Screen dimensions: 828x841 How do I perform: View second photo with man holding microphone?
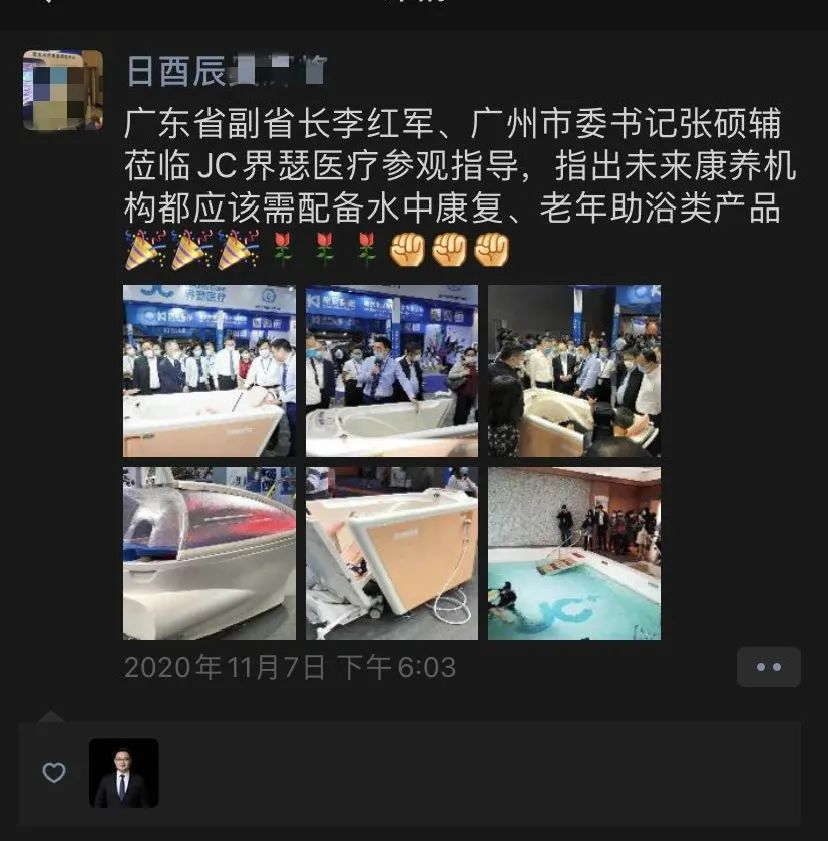coord(392,371)
